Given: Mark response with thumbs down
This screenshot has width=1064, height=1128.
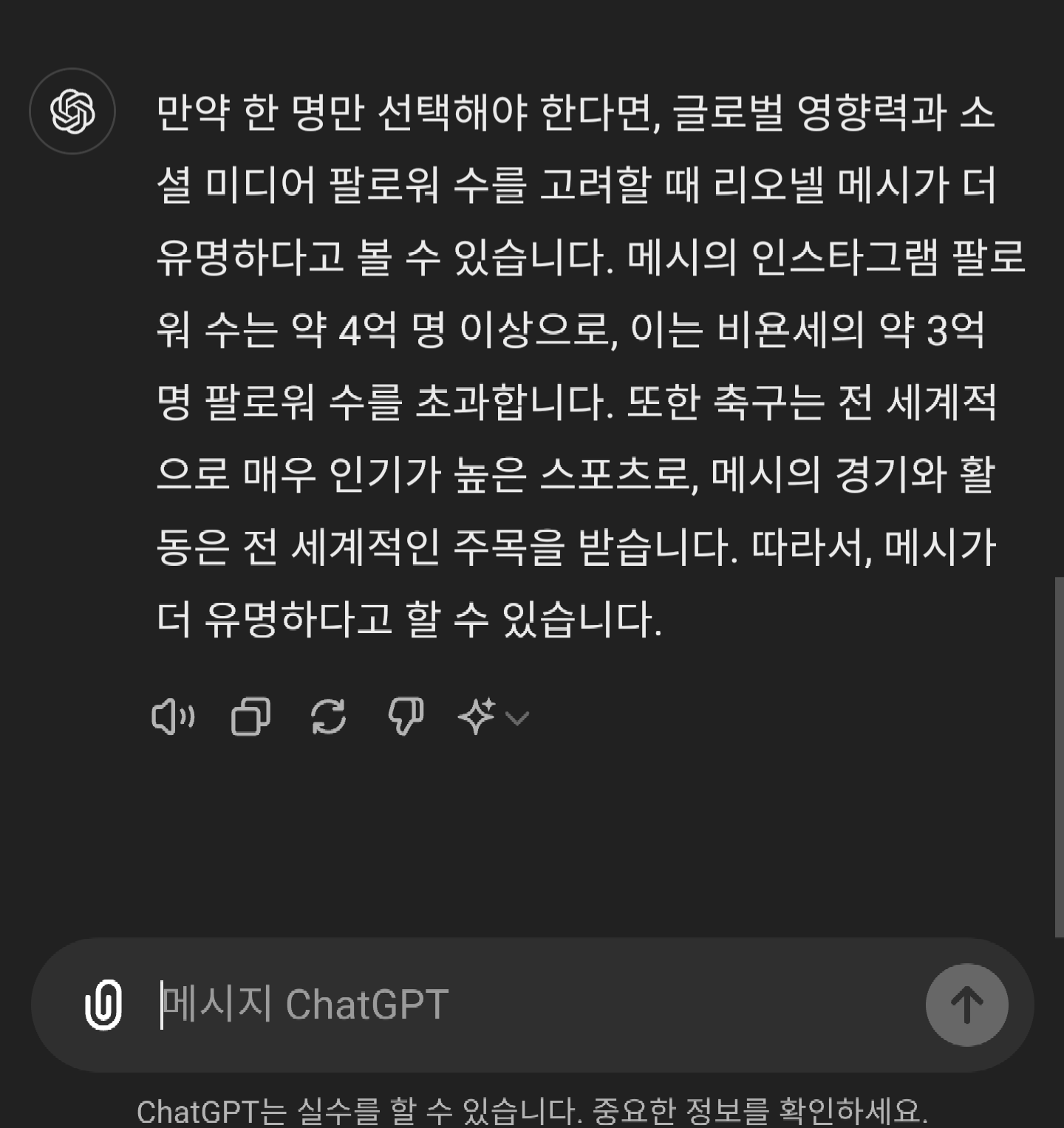Looking at the screenshot, I should tap(406, 717).
